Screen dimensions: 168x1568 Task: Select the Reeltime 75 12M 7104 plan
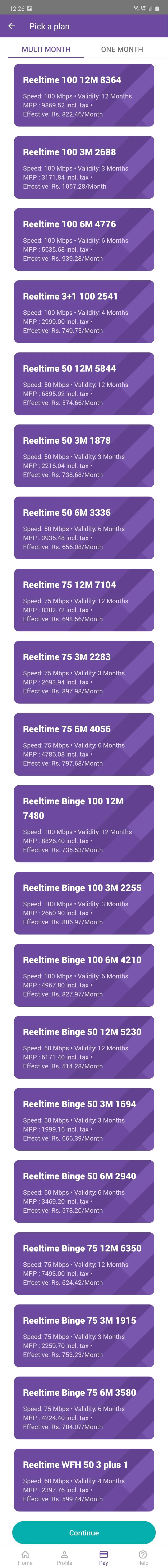click(84, 600)
